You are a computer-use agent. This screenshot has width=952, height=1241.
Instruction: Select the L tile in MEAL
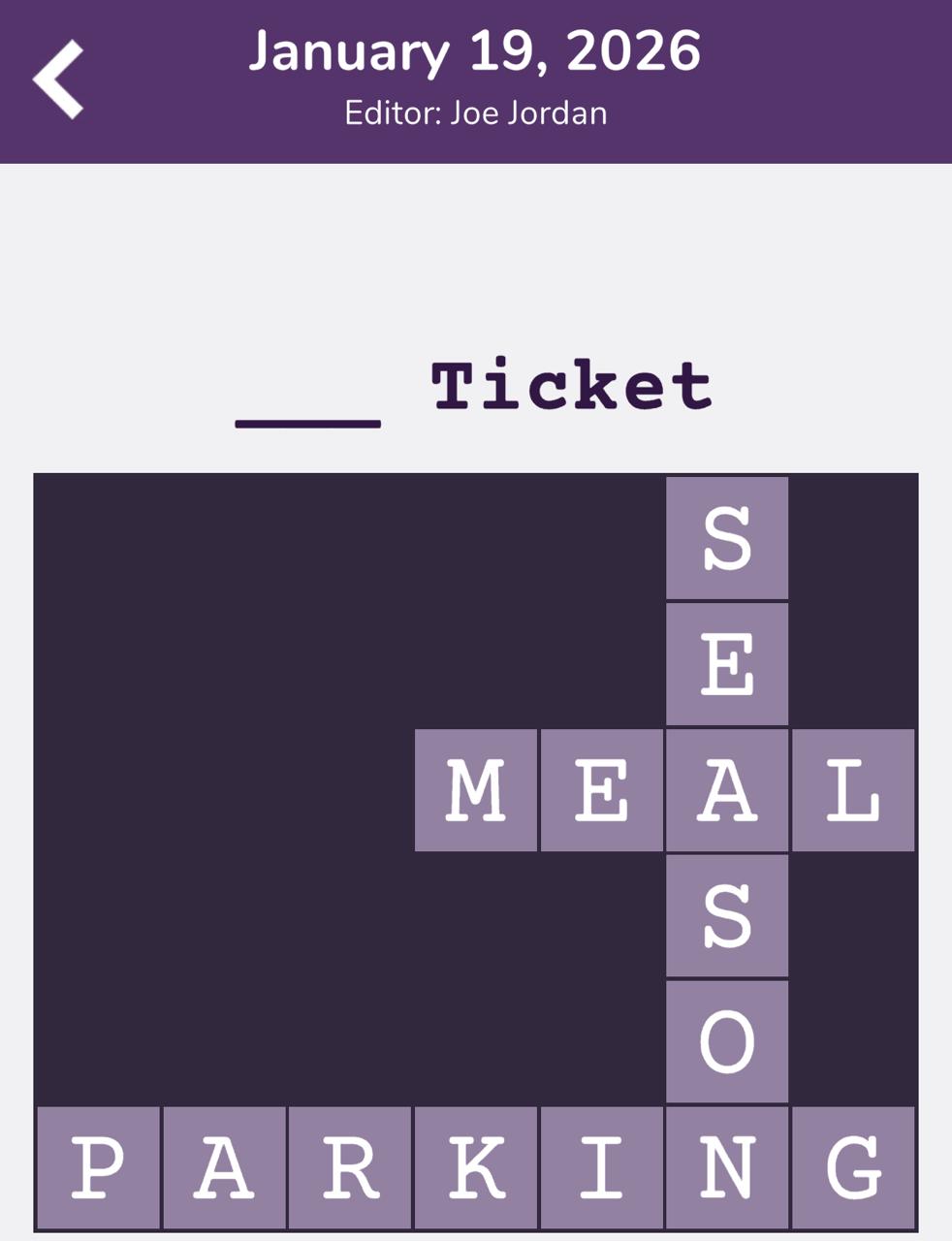tap(853, 790)
